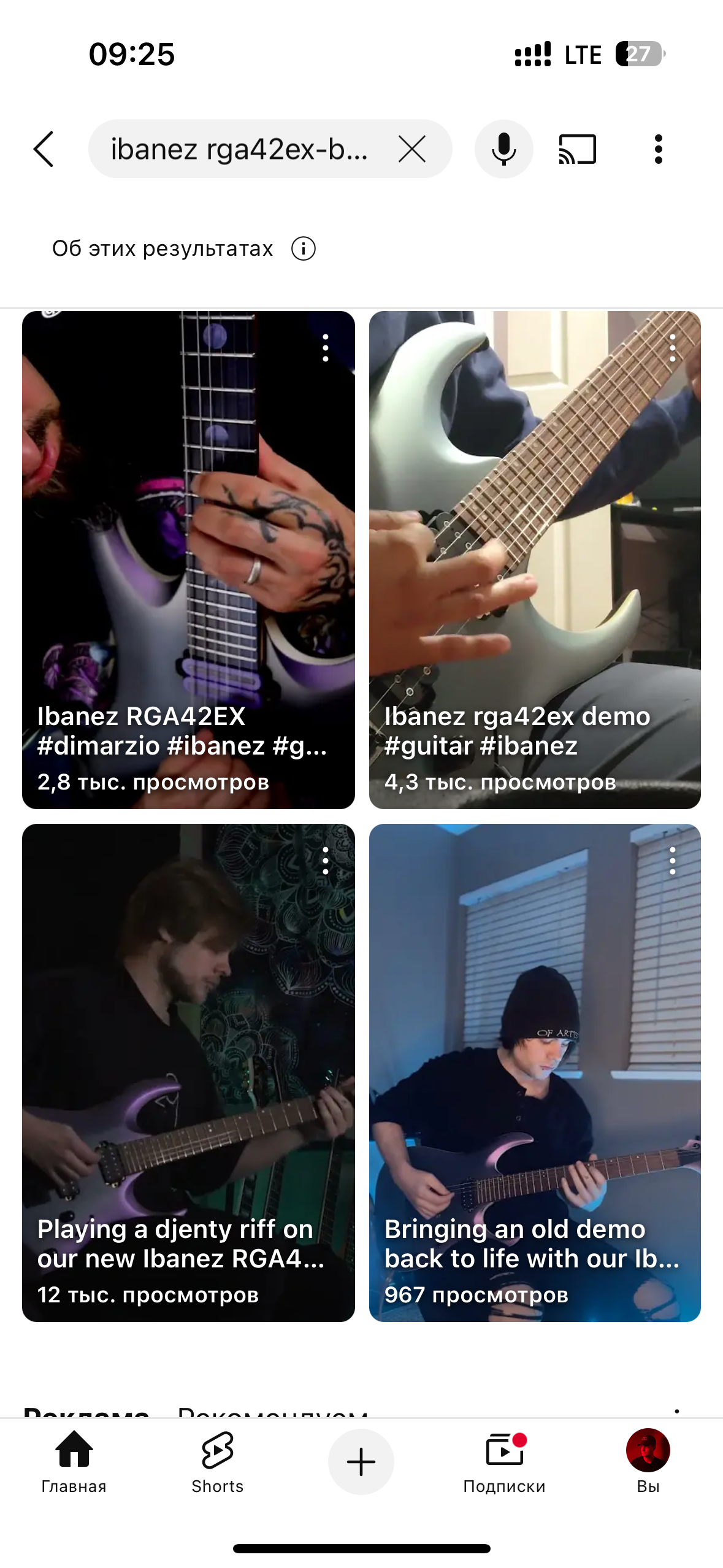
Task: Play the Ibanez rga42ex demo short
Action: coord(535,559)
